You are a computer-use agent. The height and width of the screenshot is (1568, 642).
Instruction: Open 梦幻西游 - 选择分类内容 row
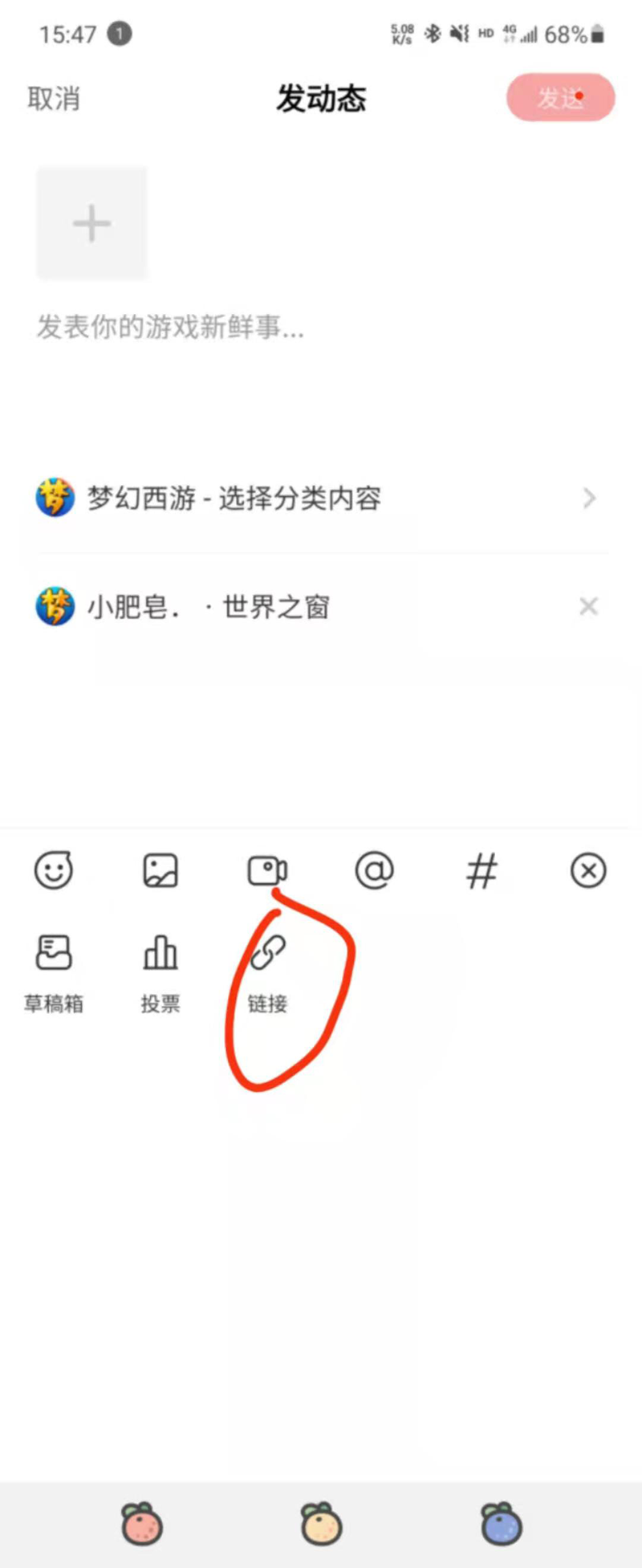point(321,499)
